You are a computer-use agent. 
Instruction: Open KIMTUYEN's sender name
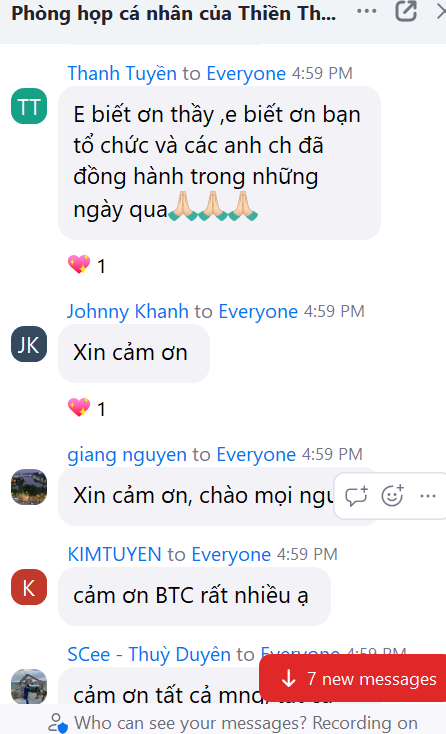[x=115, y=554]
